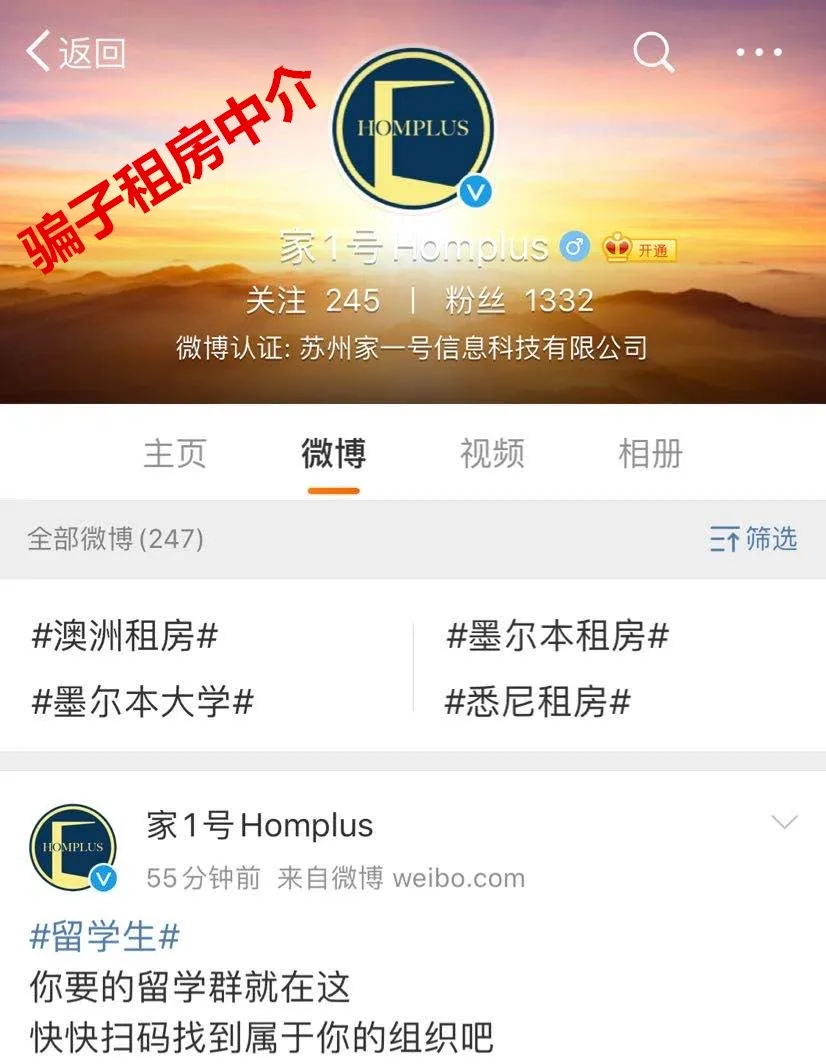Image resolution: width=826 pixels, height=1064 pixels.
Task: Expand the post options chevron
Action: point(785,822)
